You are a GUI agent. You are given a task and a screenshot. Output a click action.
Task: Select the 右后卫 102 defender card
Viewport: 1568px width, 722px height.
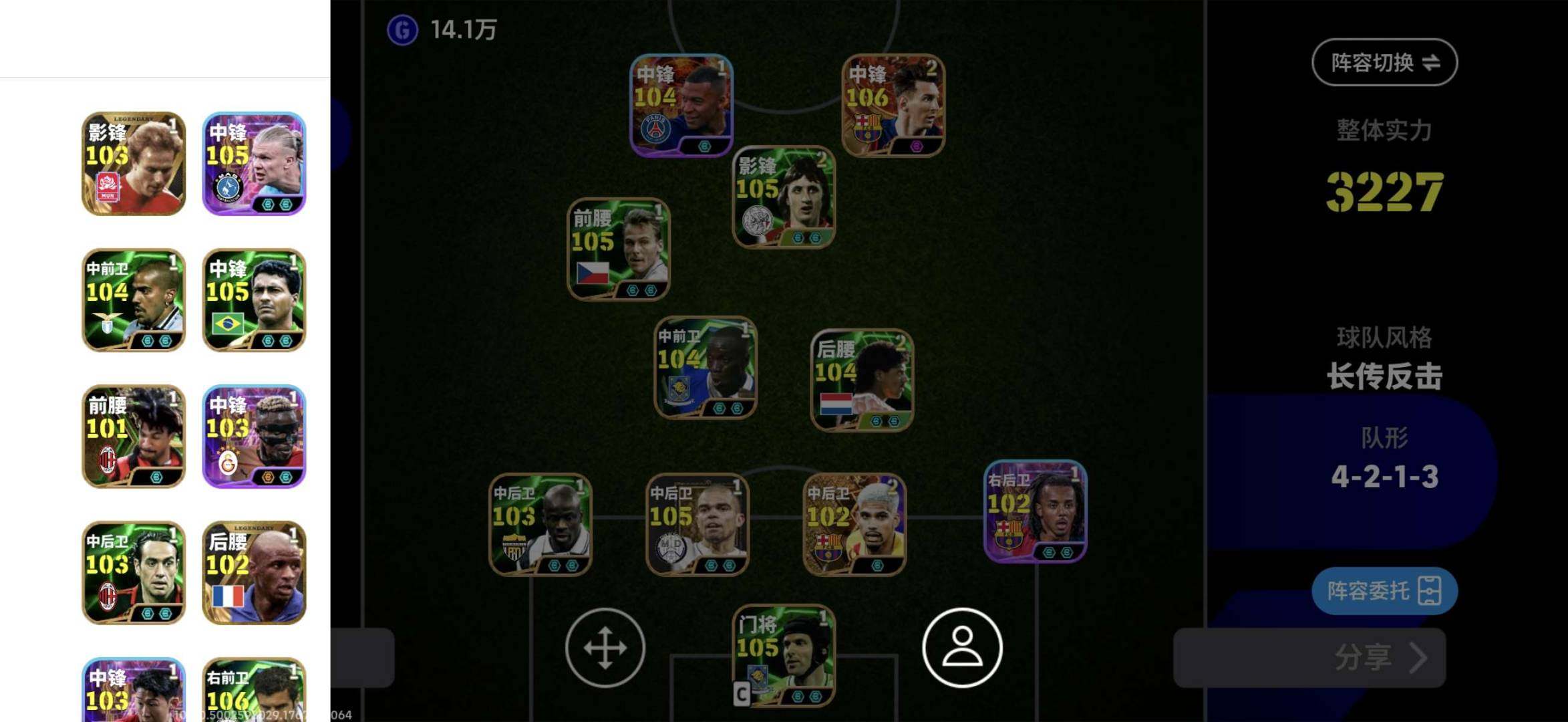click(1035, 511)
